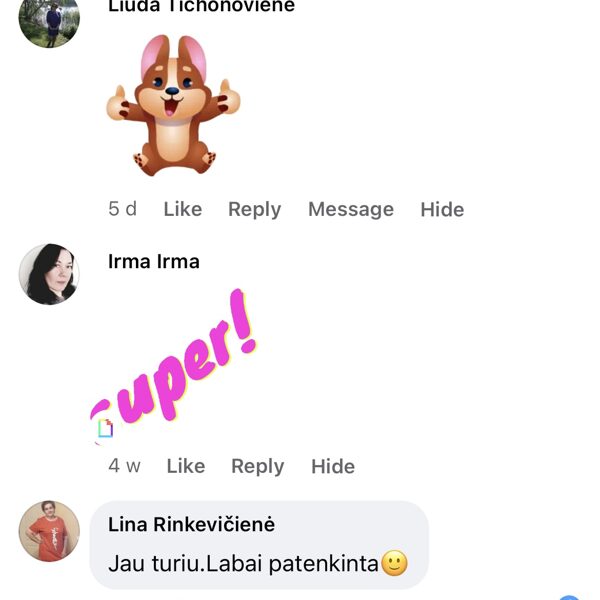
Task: View Irma Irma's profile picture
Action: (49, 274)
